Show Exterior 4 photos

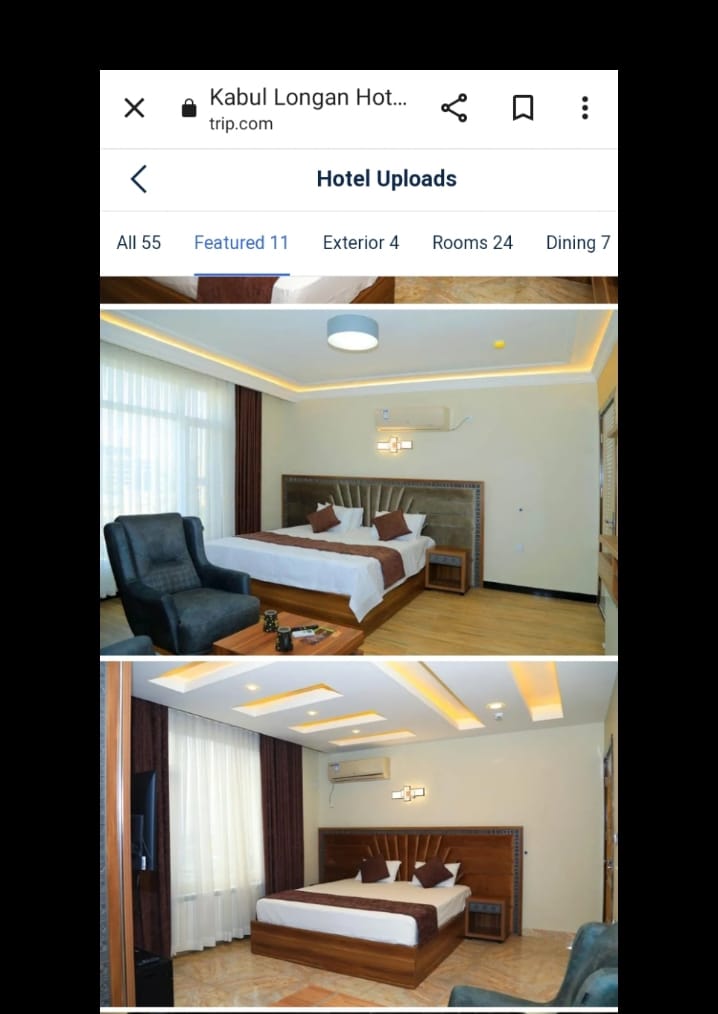360,242
